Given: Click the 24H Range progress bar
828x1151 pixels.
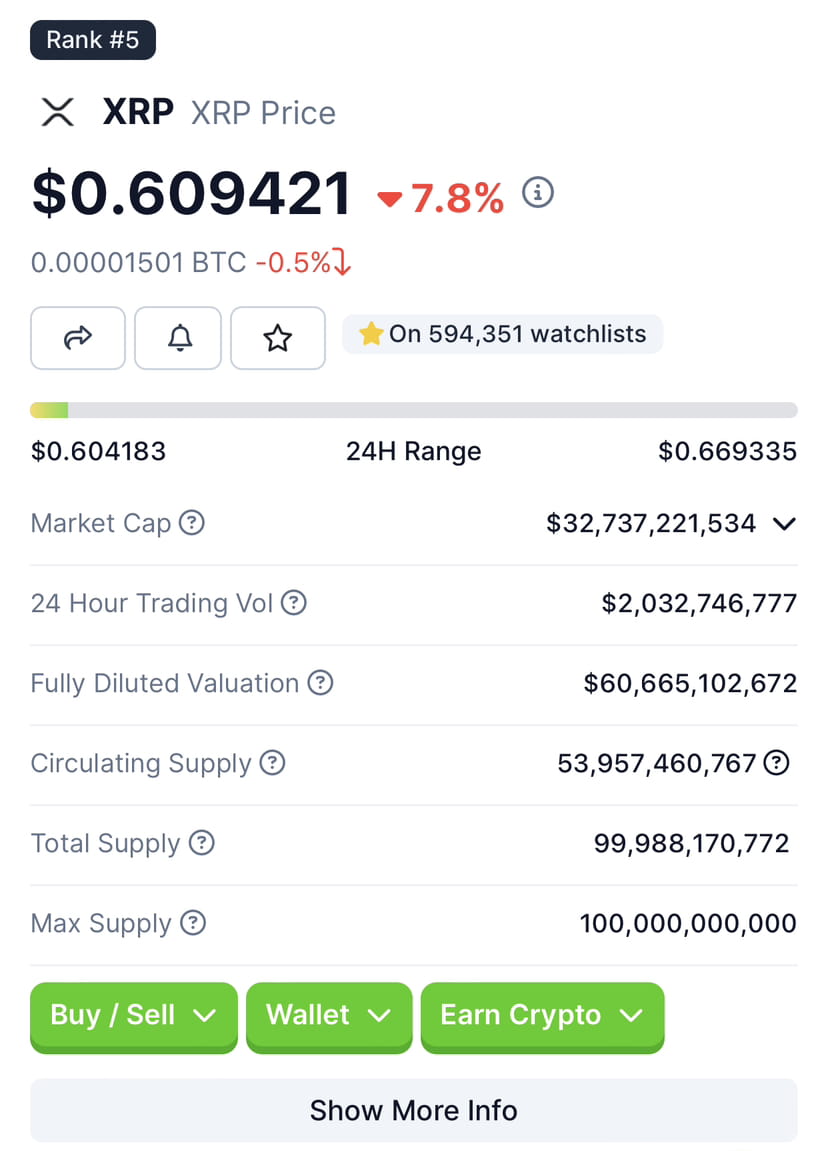Looking at the screenshot, I should click(413, 410).
